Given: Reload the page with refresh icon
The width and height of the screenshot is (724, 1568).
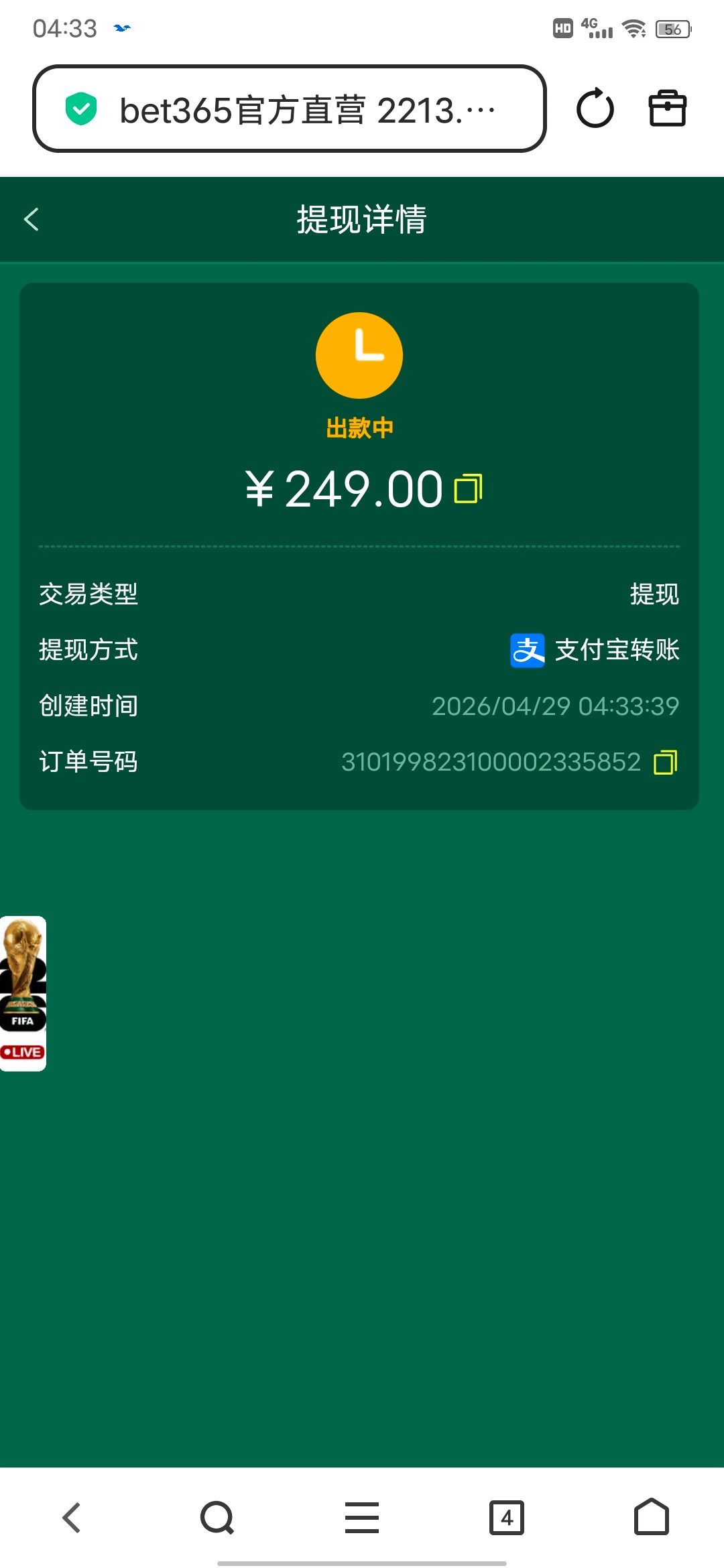Looking at the screenshot, I should pos(595,108).
